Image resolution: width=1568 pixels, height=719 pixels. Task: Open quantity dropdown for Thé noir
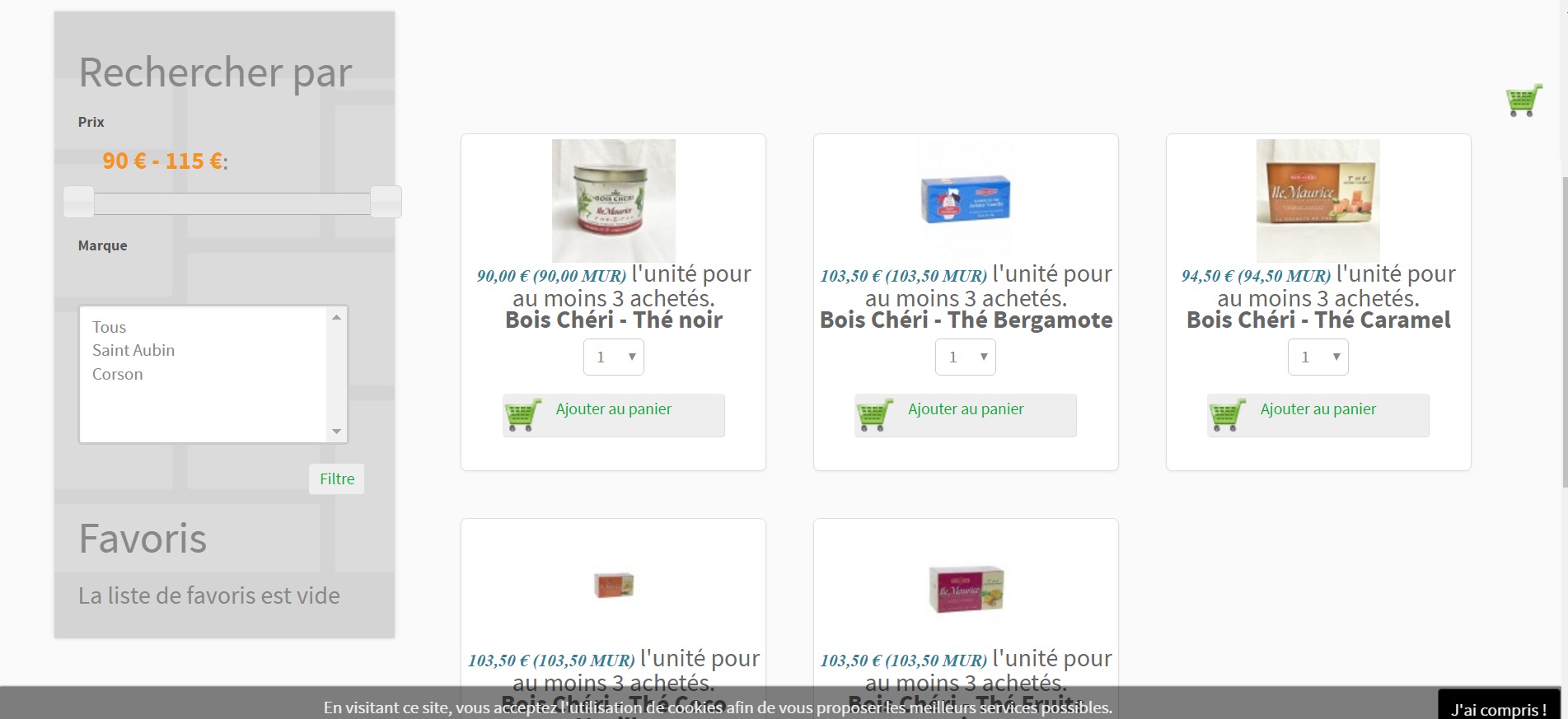coord(613,357)
